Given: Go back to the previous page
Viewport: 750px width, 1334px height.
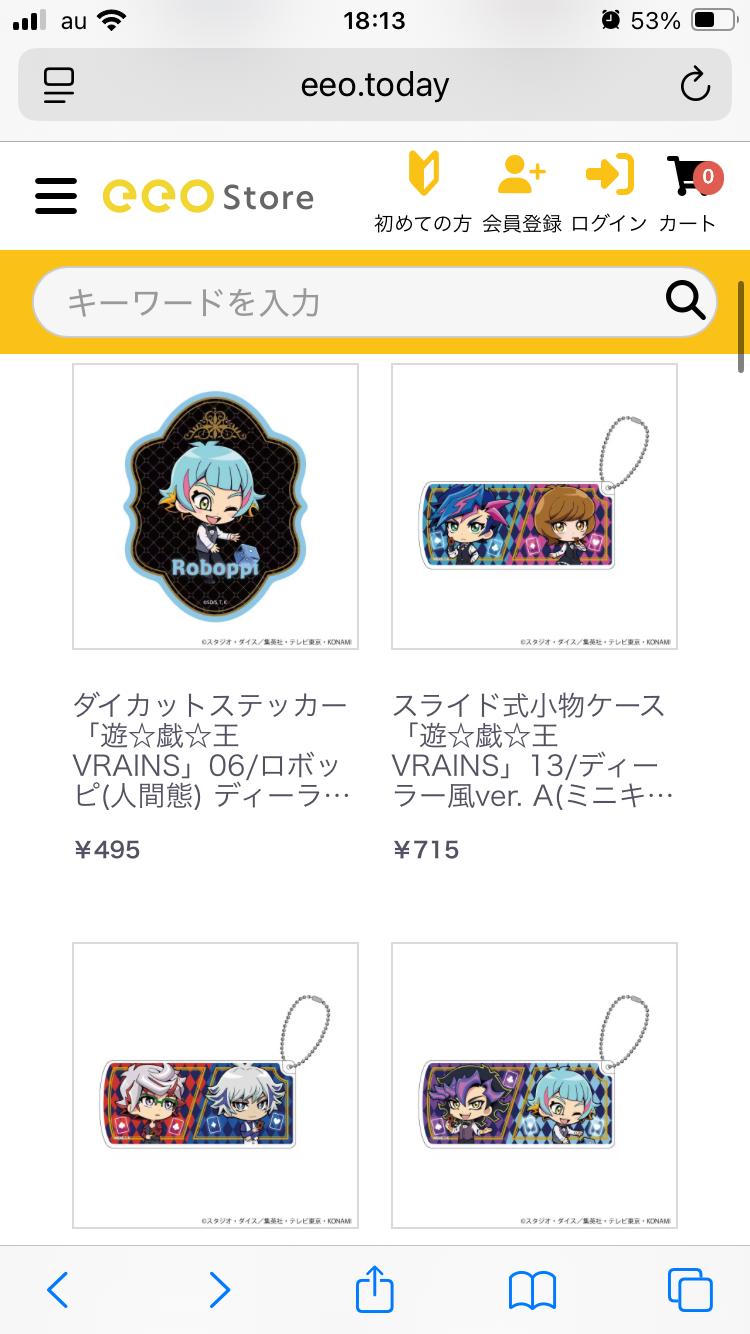Looking at the screenshot, I should click(58, 1290).
